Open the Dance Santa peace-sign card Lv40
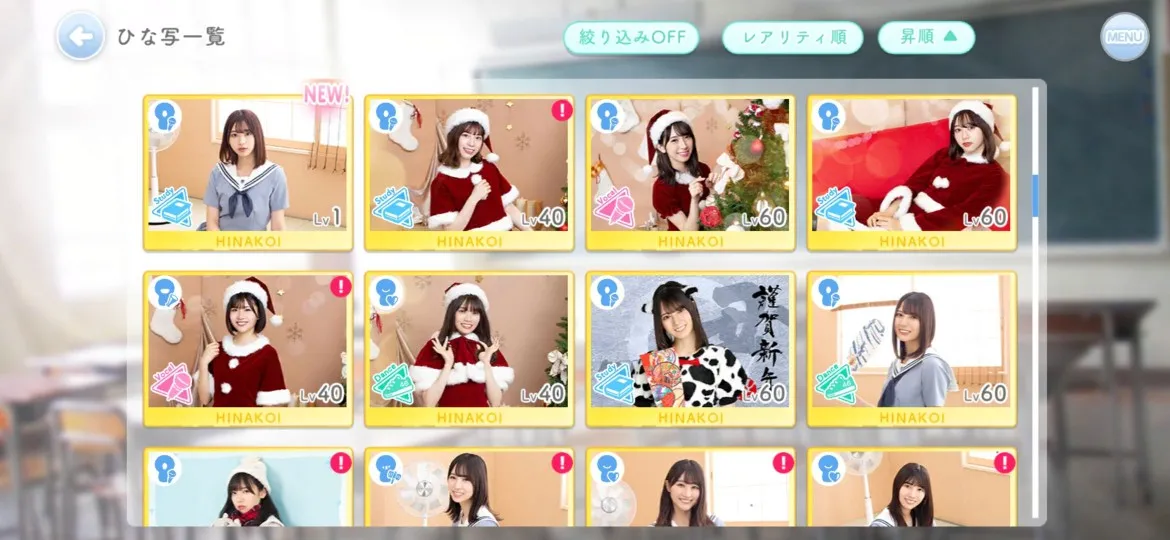 (x=469, y=348)
